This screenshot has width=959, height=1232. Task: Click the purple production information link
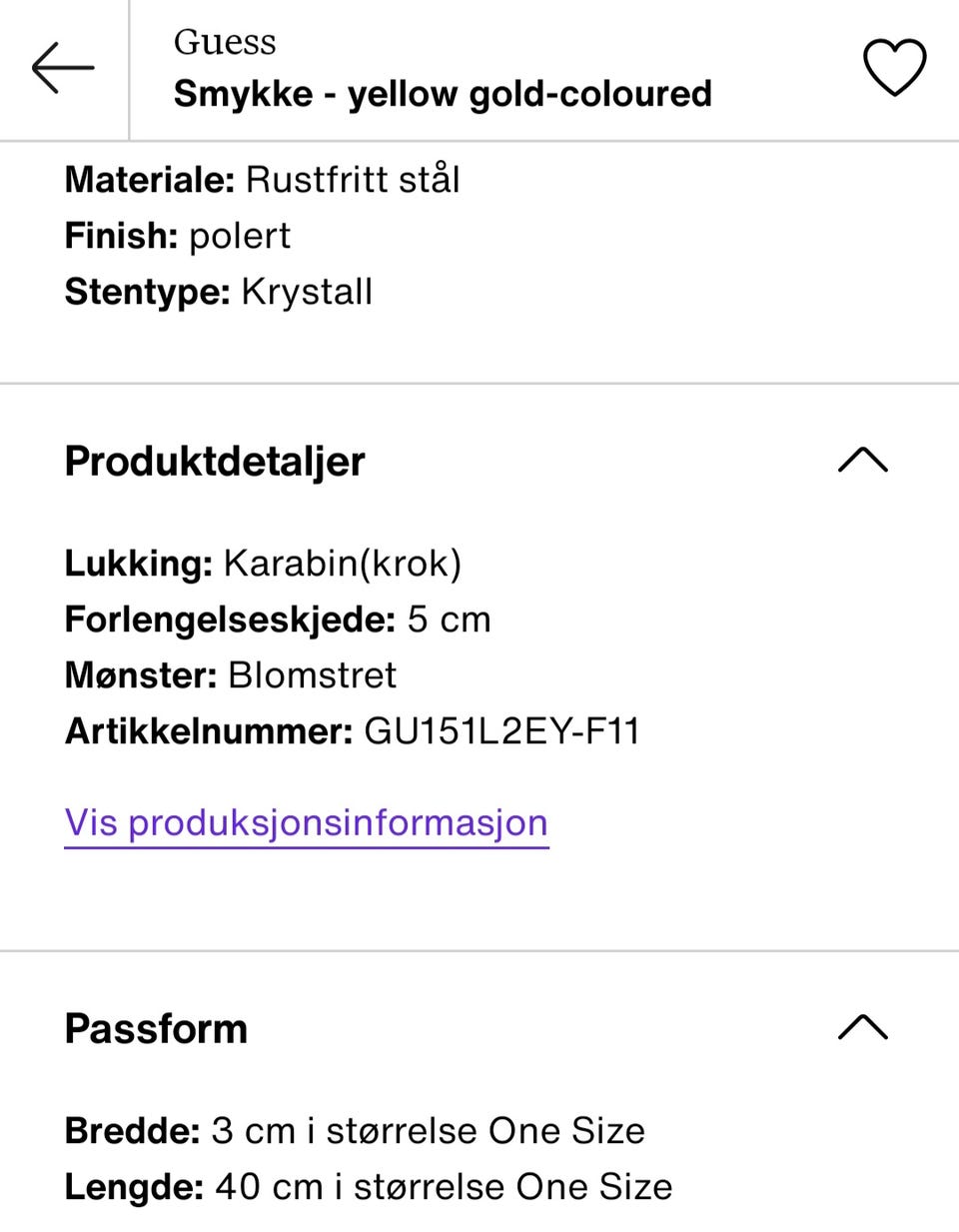(x=306, y=822)
